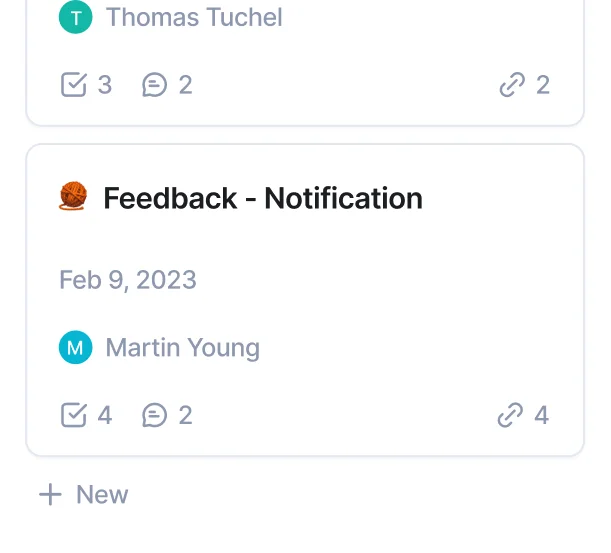Add a new card with New
This screenshot has height=553, width=611.
[84, 494]
